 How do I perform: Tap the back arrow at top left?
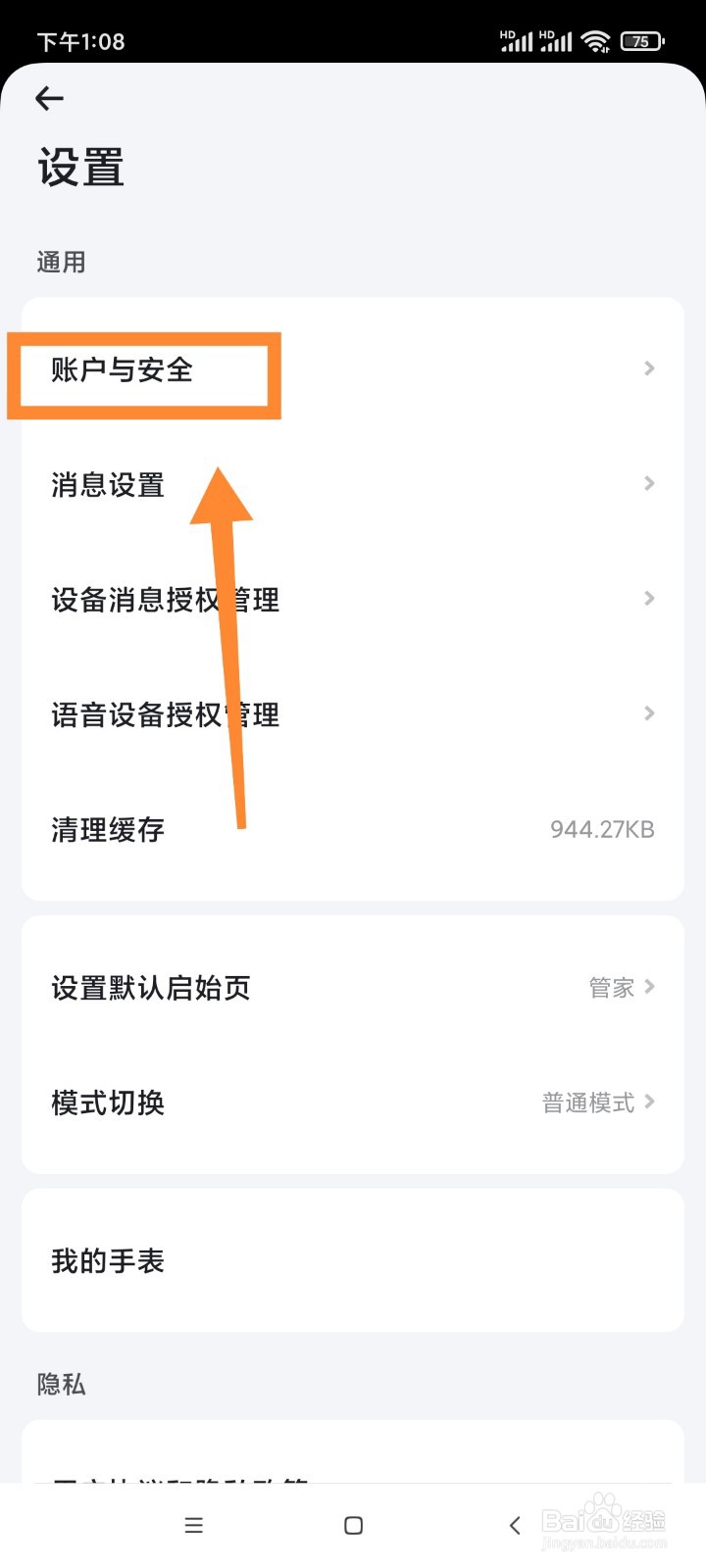click(x=49, y=98)
